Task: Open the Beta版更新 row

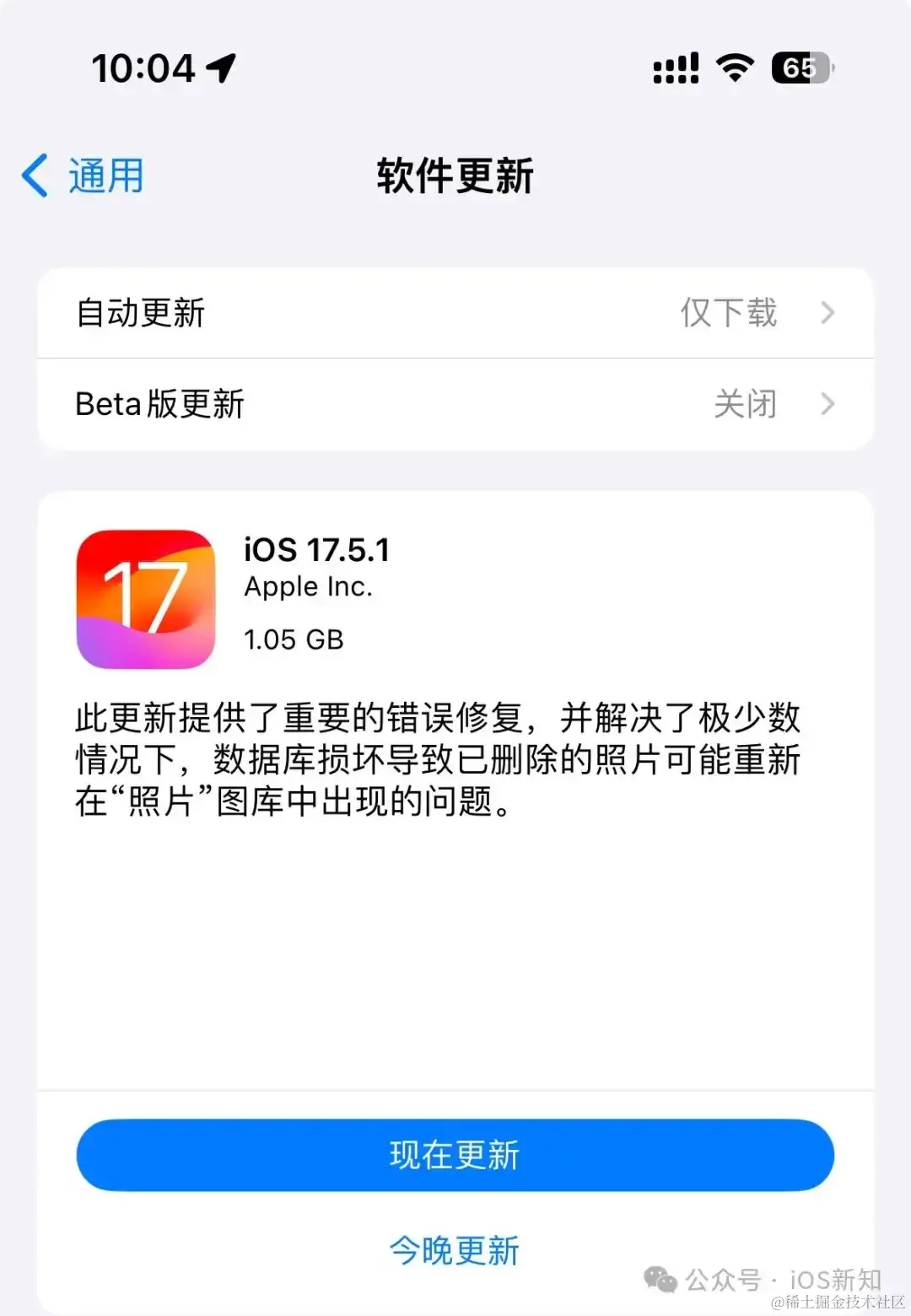Action: 455,404
